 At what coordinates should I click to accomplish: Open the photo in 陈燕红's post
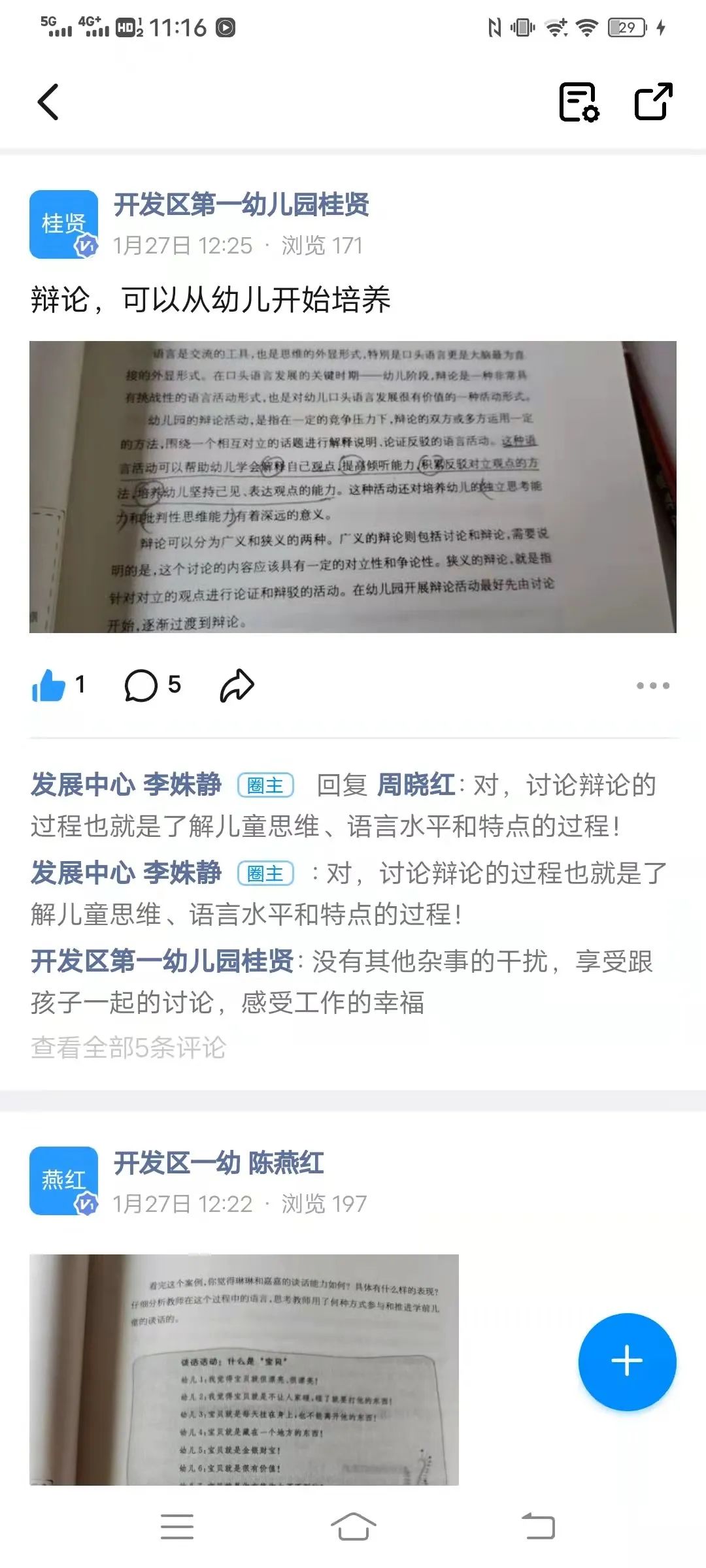[244, 1369]
